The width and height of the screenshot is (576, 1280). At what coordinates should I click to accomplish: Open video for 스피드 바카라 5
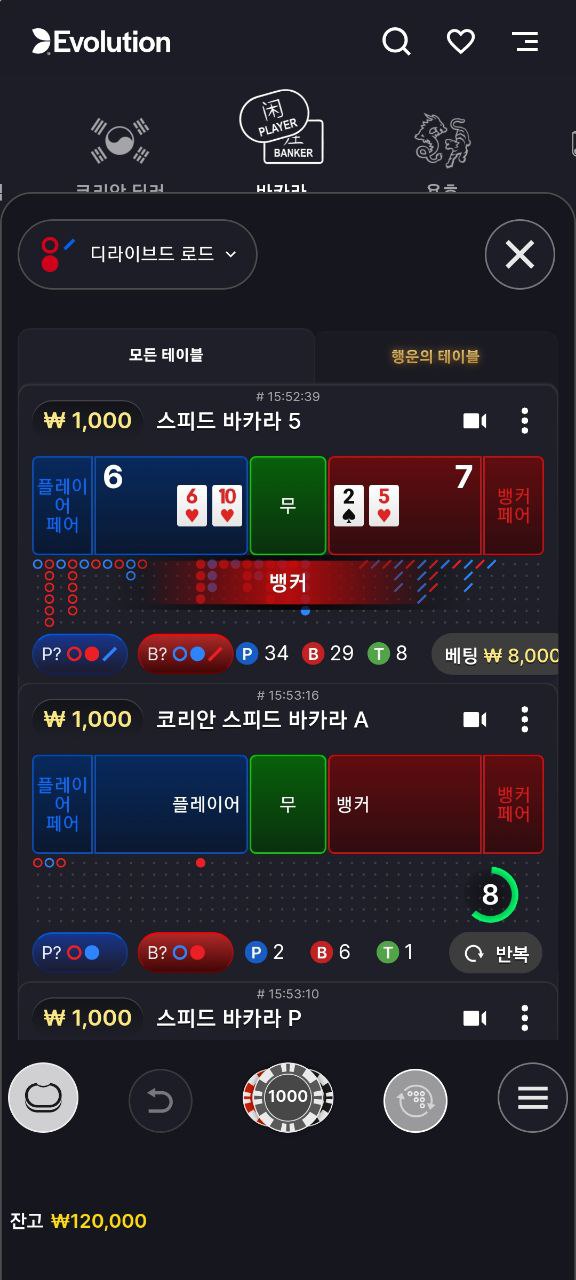click(x=475, y=421)
